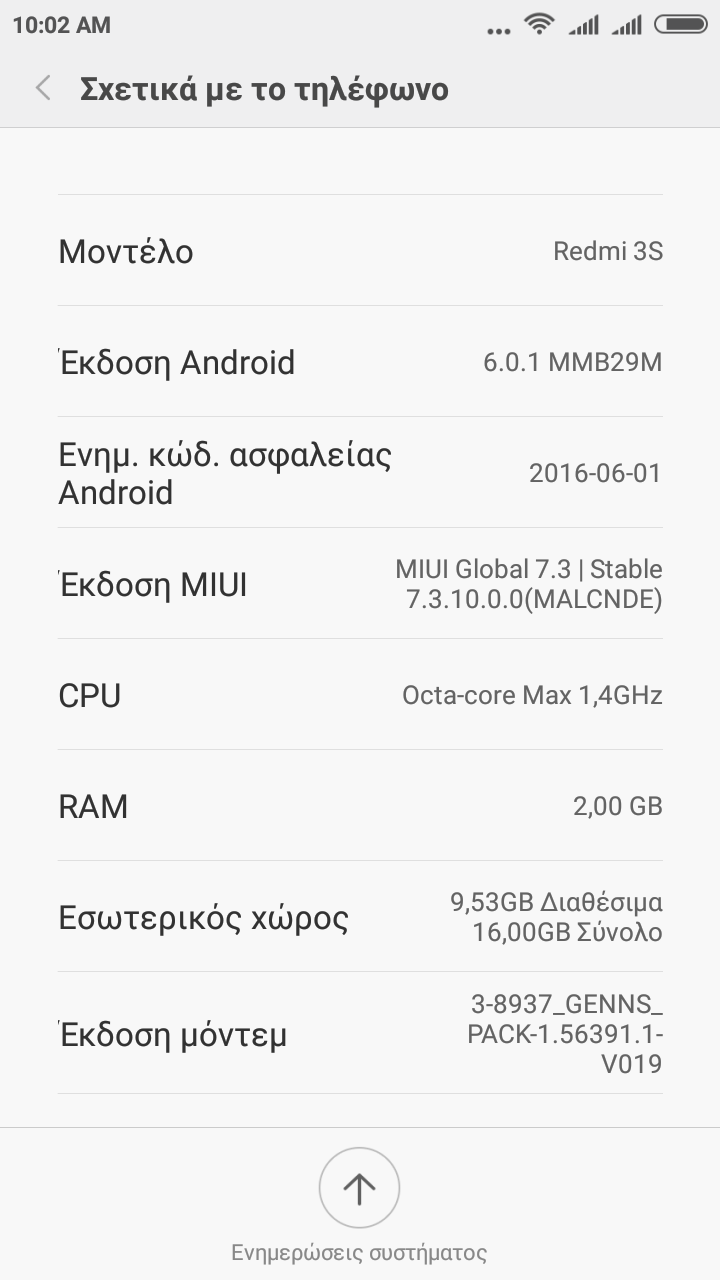Select the Έκδοση μόντεμ row
Screen dimensions: 720x1280
pos(360,1034)
